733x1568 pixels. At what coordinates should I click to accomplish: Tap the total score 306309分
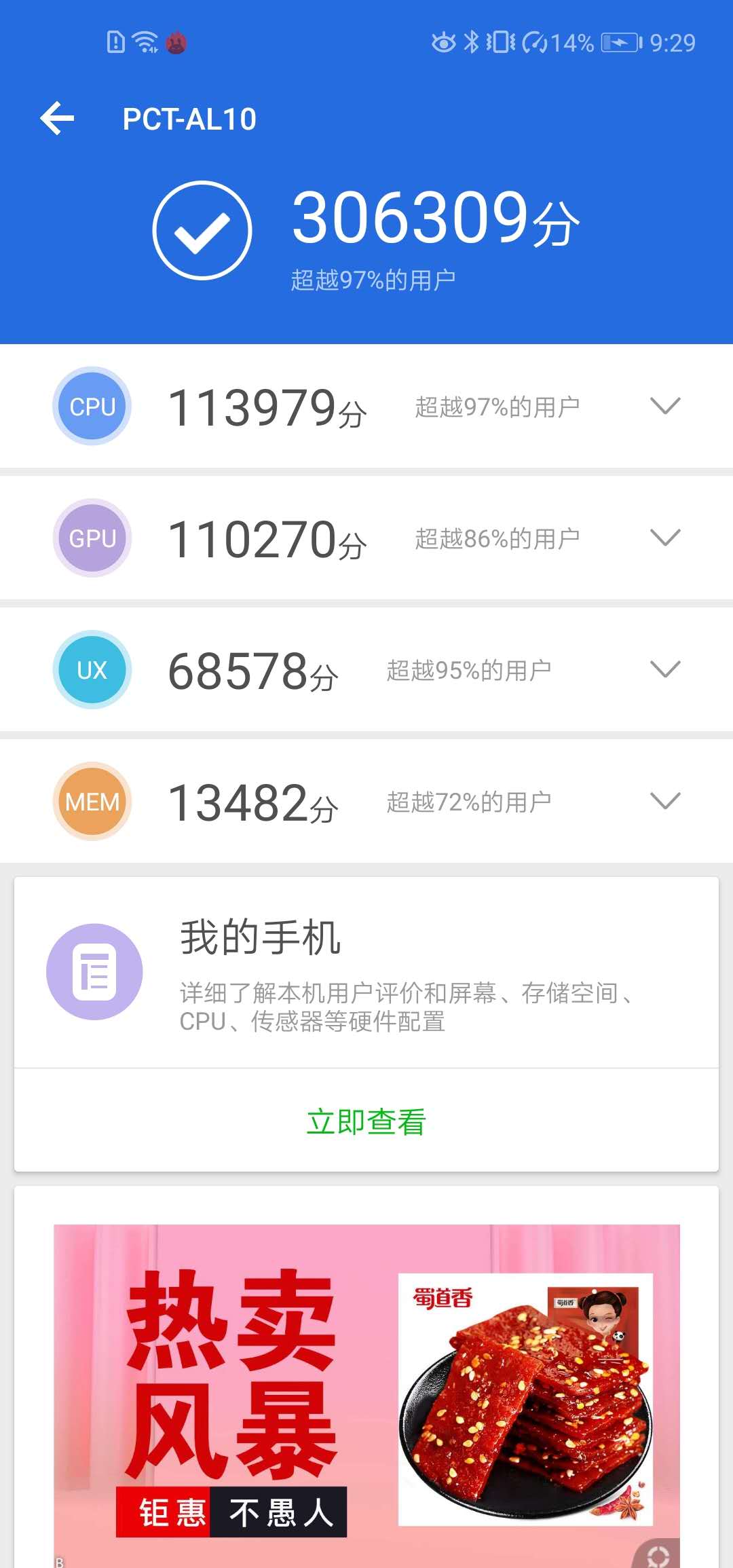click(434, 219)
